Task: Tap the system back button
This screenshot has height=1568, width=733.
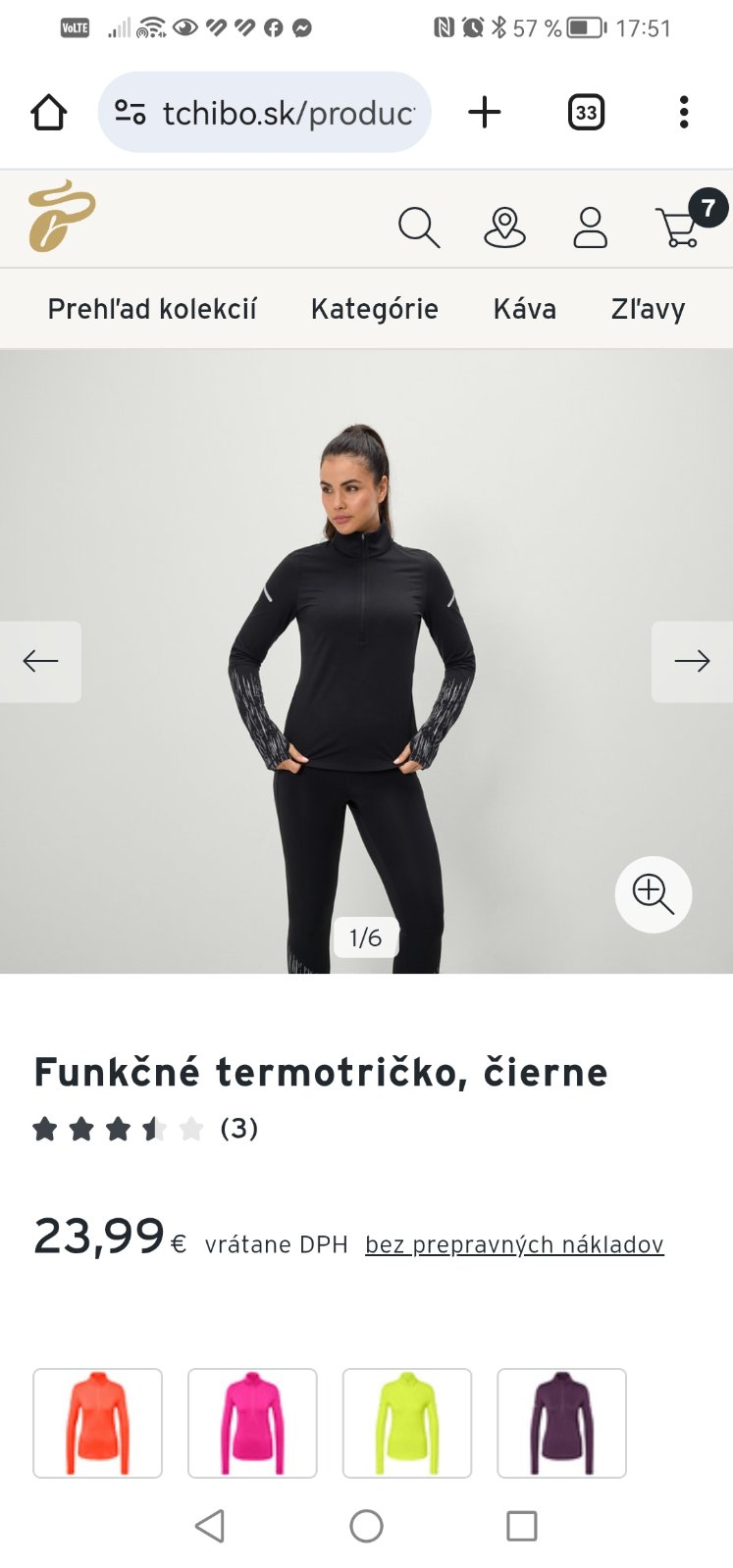Action: [210, 1526]
